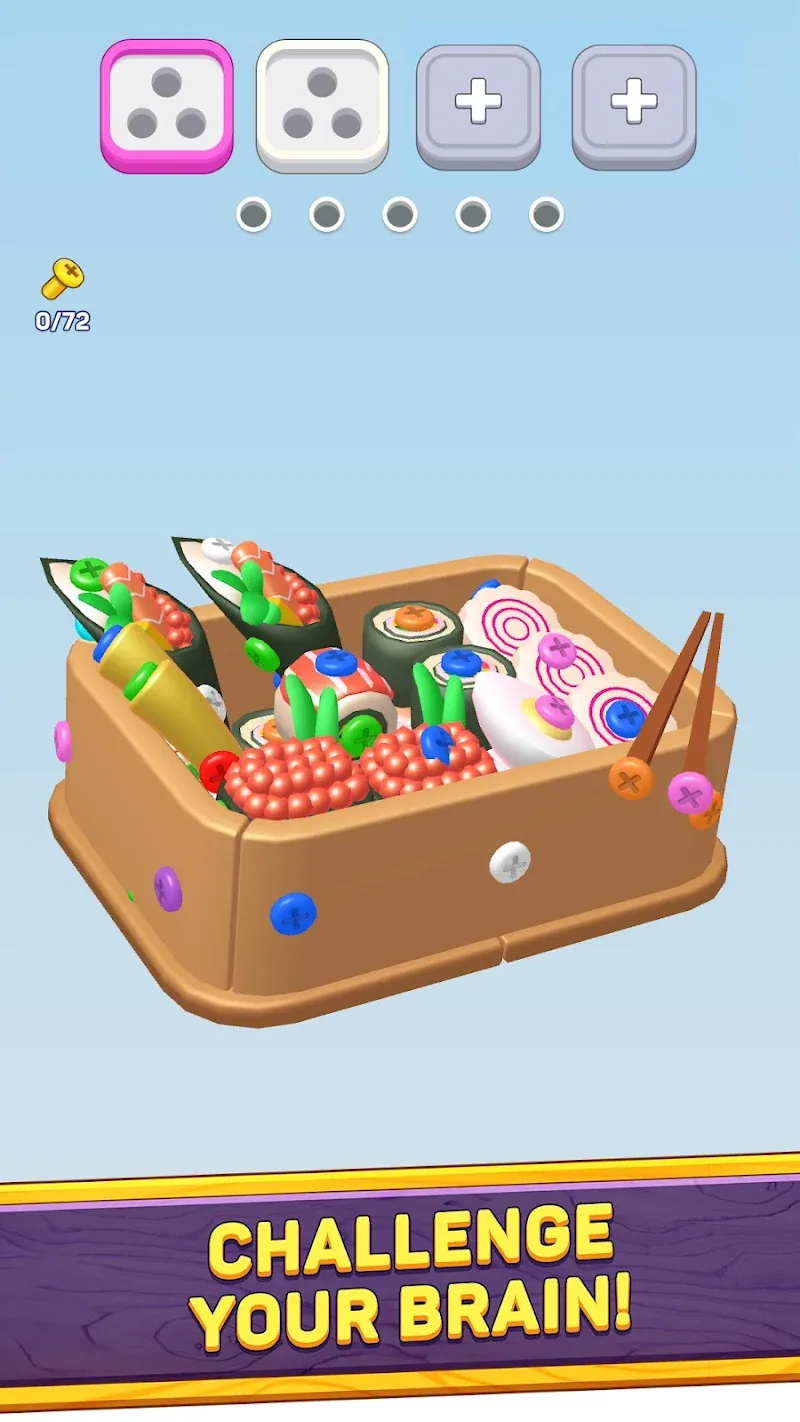The width and height of the screenshot is (800, 1422).
Task: Remove the orange screw atop the back sushi roll
Action: (x=411, y=615)
